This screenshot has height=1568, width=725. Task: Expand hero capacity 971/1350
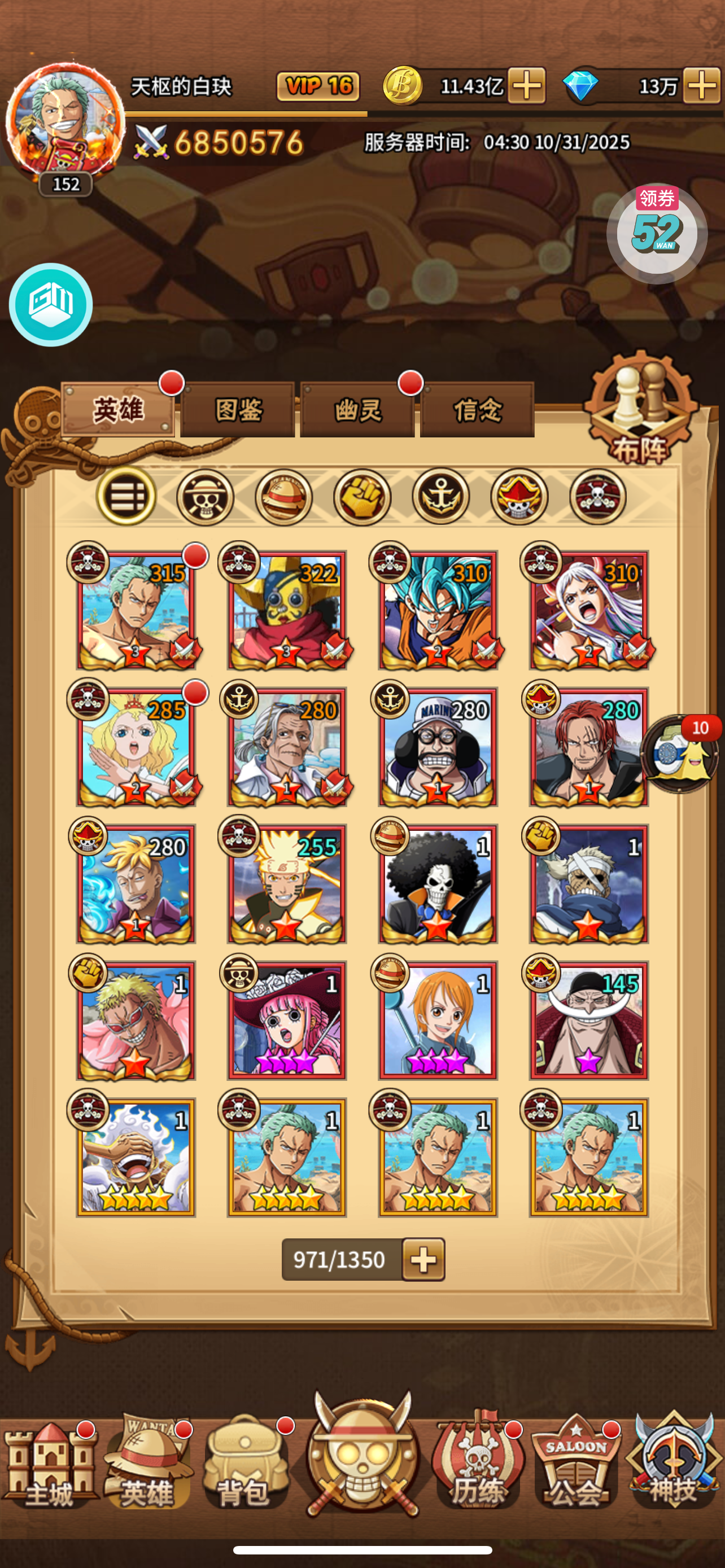pos(423,1259)
